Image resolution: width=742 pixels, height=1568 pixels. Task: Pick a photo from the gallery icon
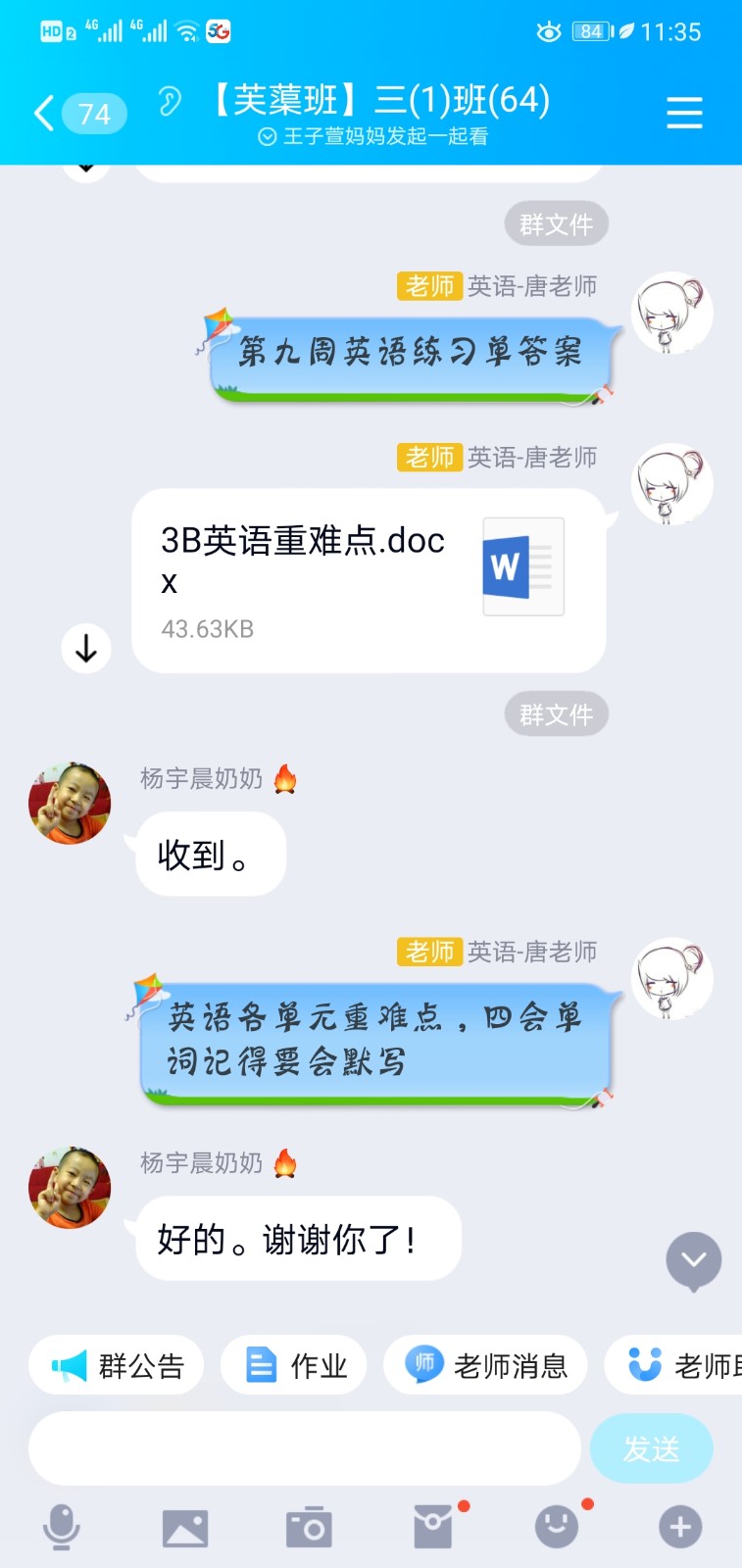pyautogui.click(x=185, y=1528)
